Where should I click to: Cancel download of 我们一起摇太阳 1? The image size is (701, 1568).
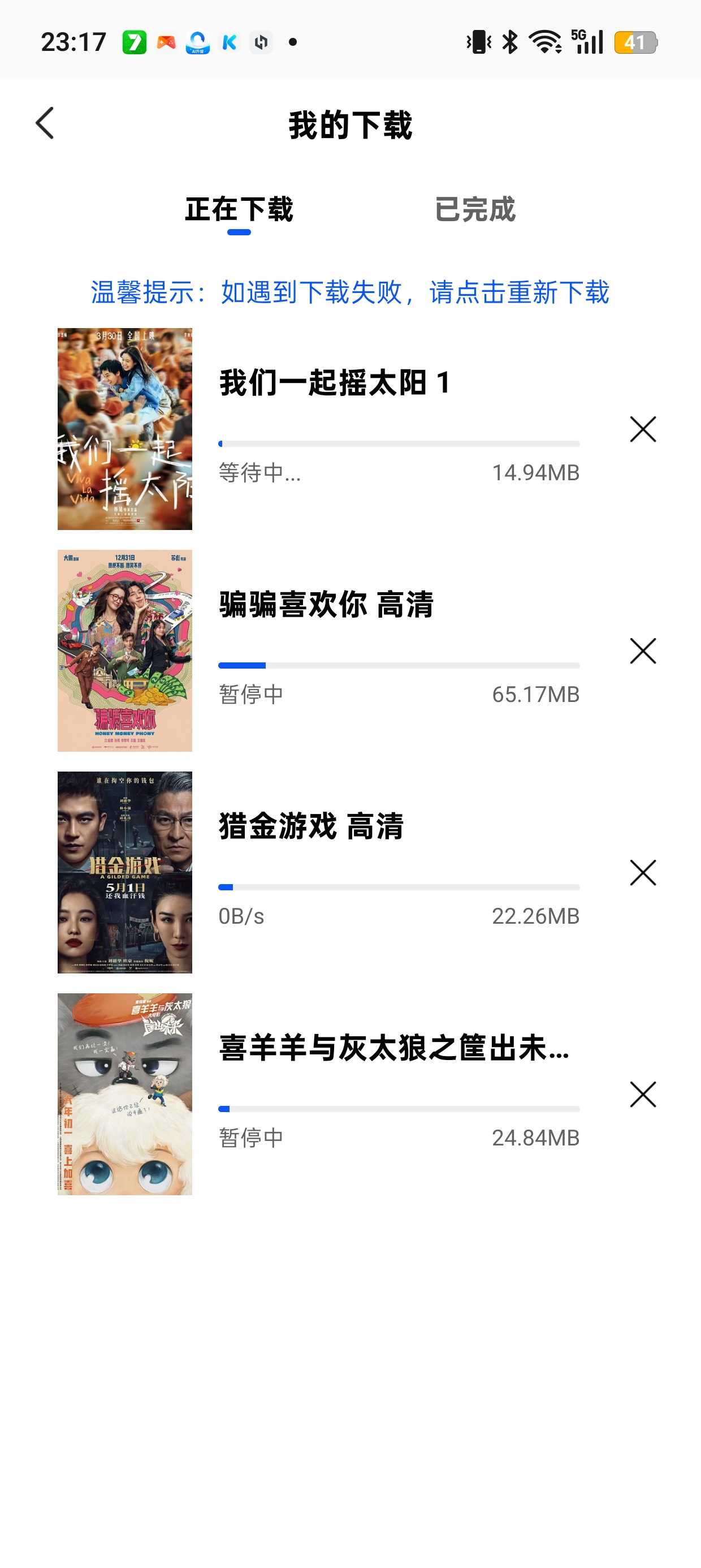click(643, 429)
